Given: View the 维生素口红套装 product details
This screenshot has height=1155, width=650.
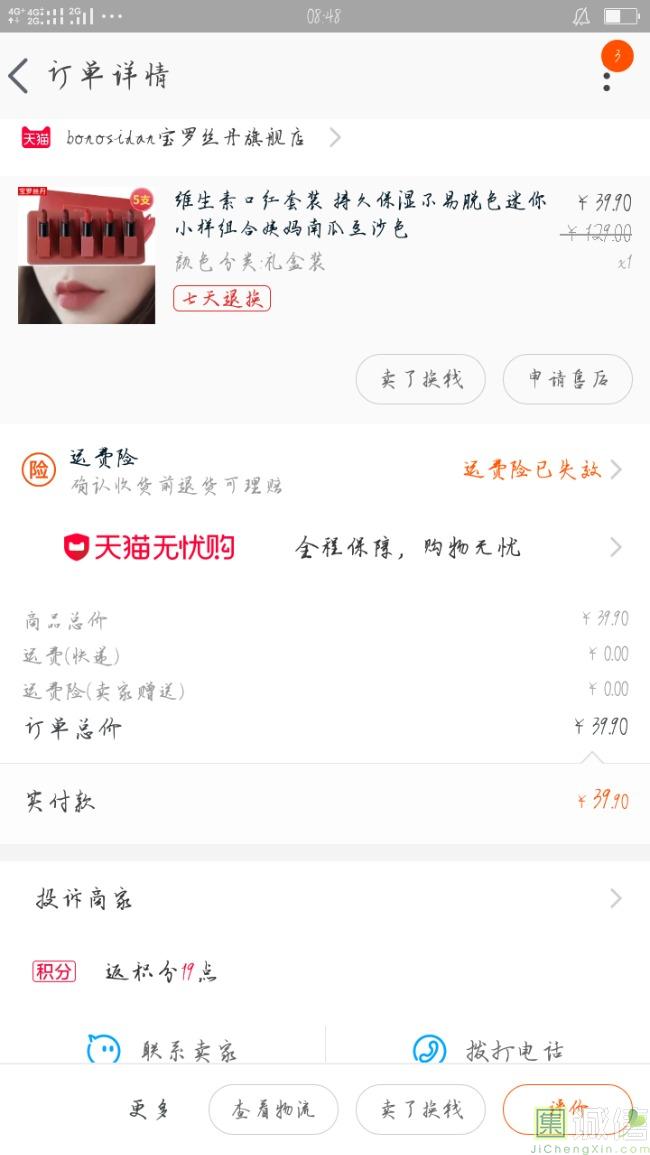Looking at the screenshot, I should (360, 215).
